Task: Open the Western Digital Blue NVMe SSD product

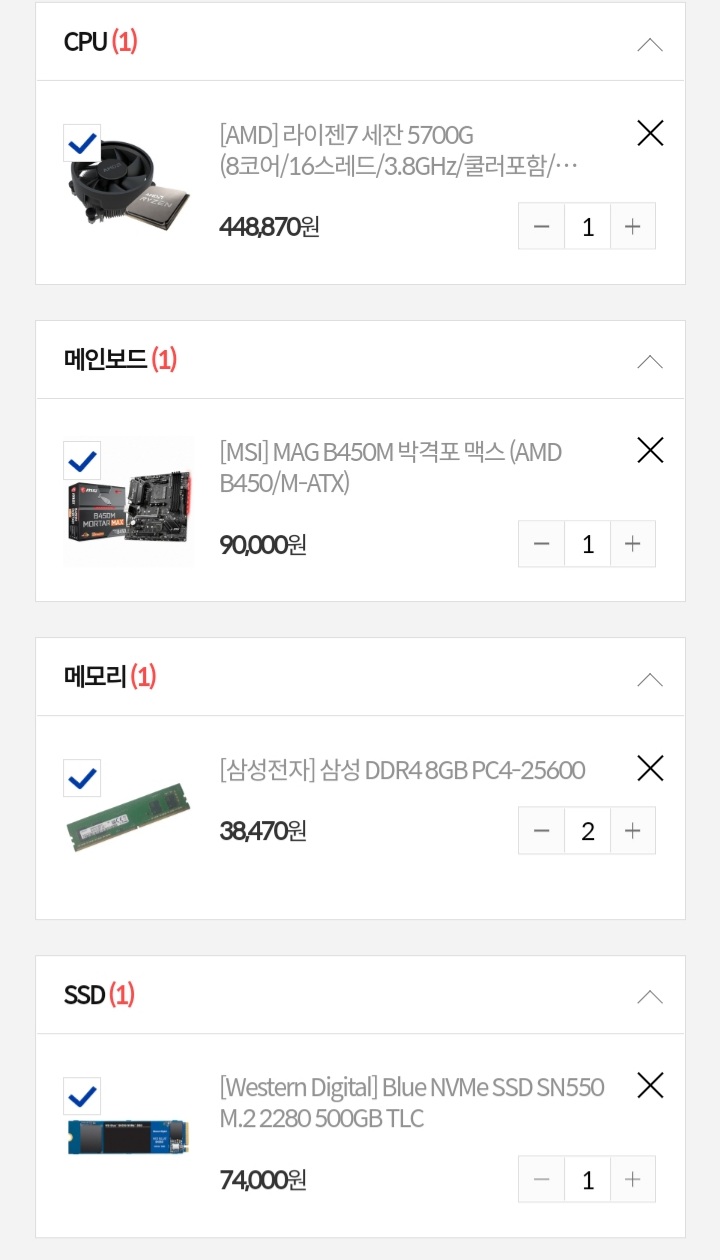Action: pyautogui.click(x=411, y=1102)
